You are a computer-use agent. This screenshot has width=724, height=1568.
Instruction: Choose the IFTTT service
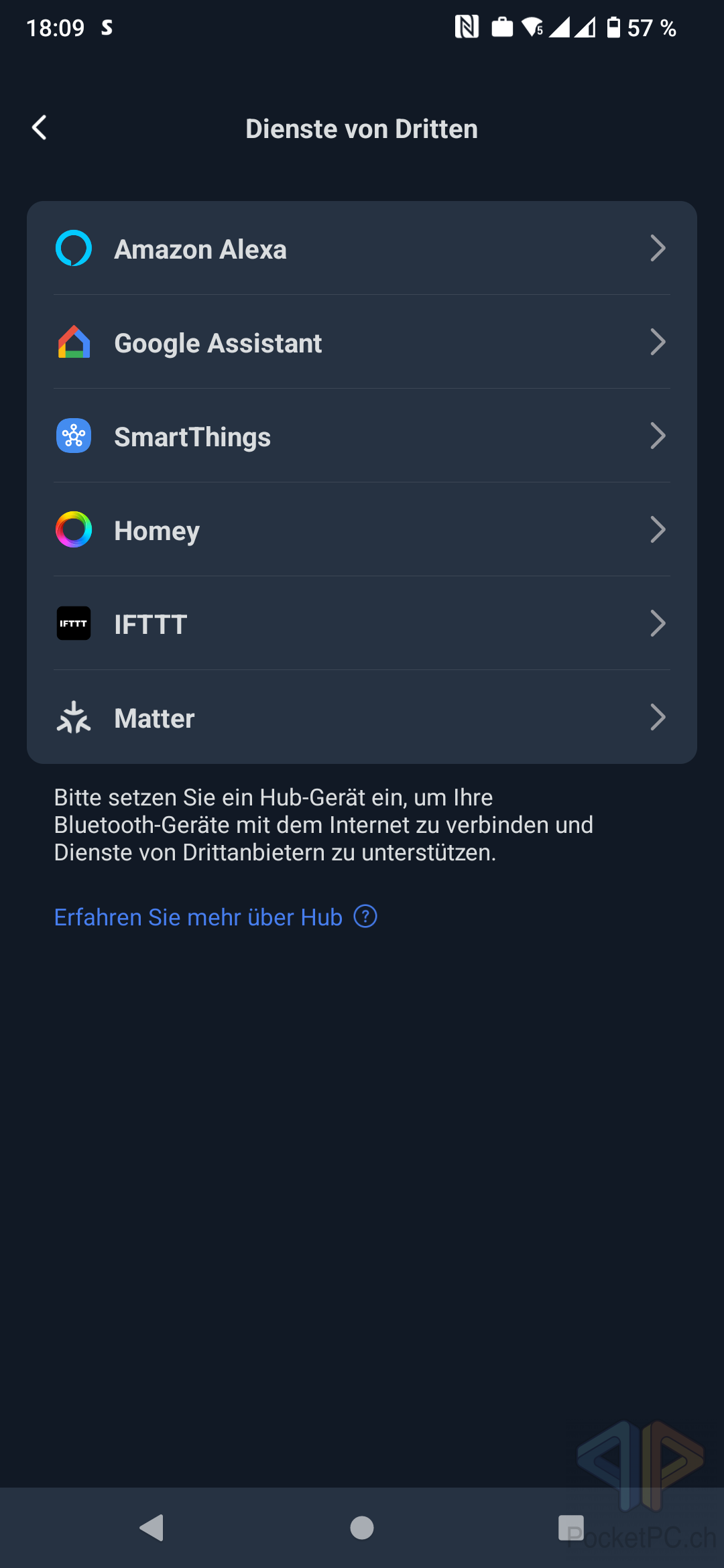click(x=362, y=624)
